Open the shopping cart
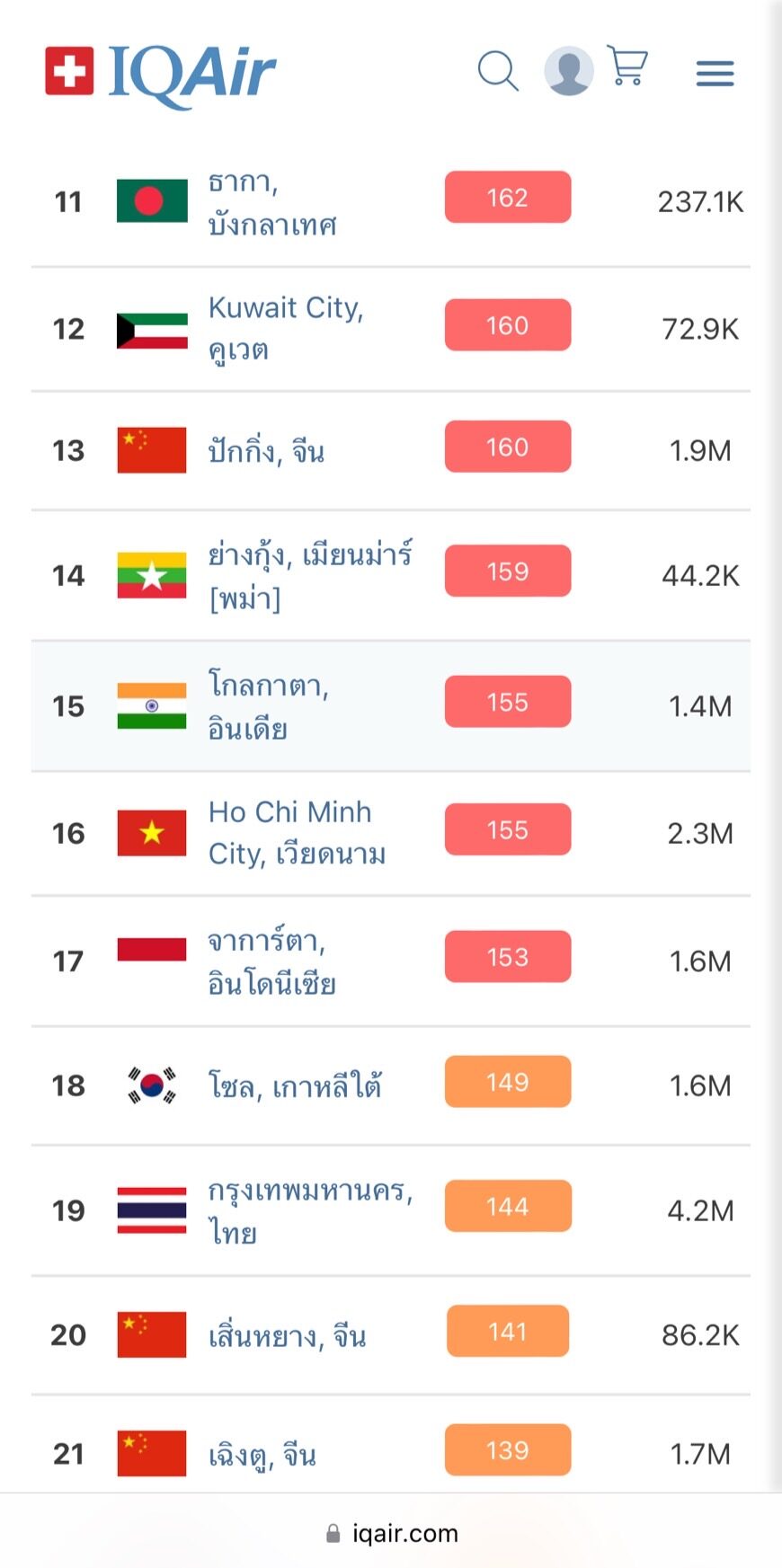 [x=627, y=66]
